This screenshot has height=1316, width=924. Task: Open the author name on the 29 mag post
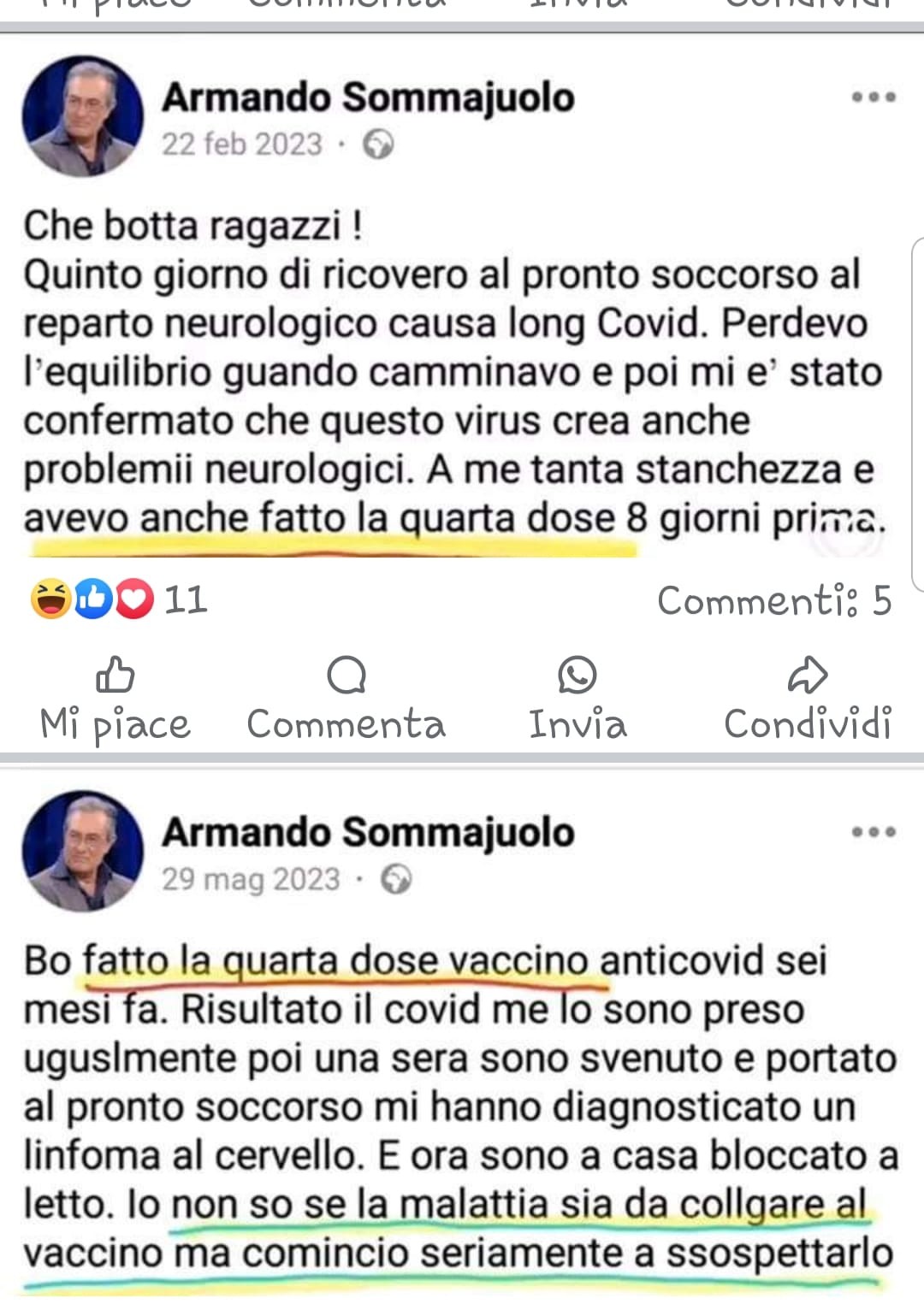pos(368,832)
